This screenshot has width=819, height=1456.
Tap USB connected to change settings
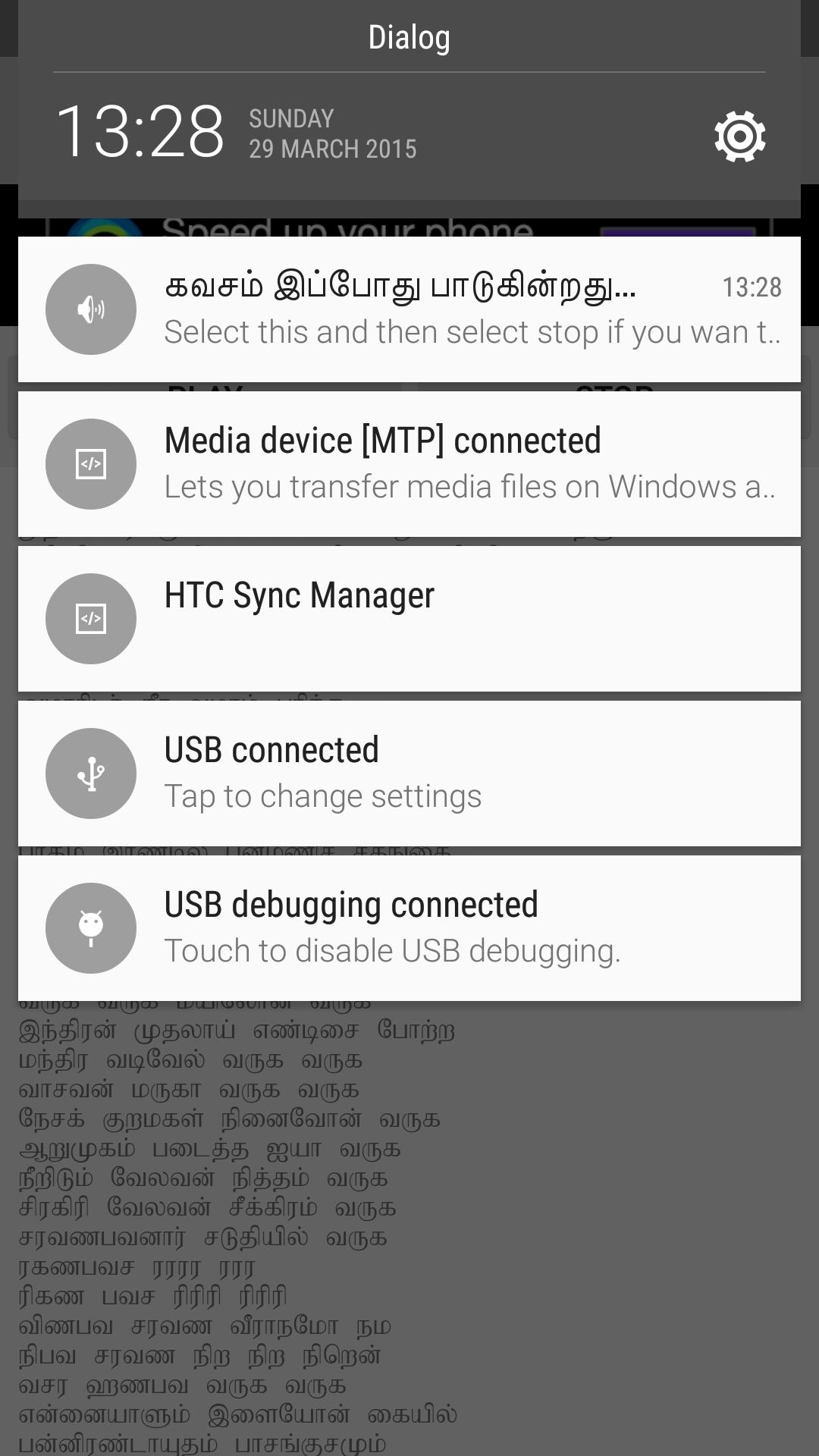pos(409,773)
